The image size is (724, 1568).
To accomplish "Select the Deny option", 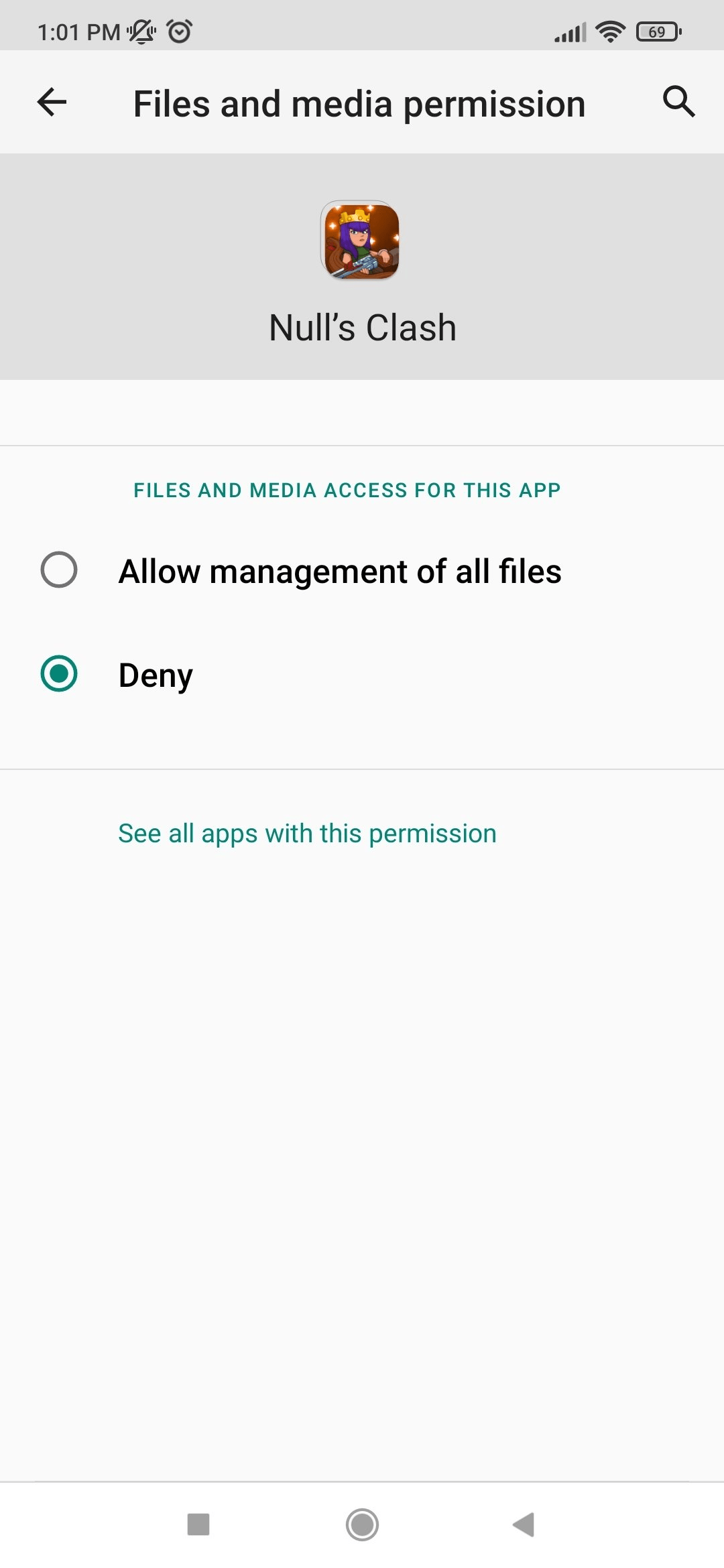I will point(154,675).
